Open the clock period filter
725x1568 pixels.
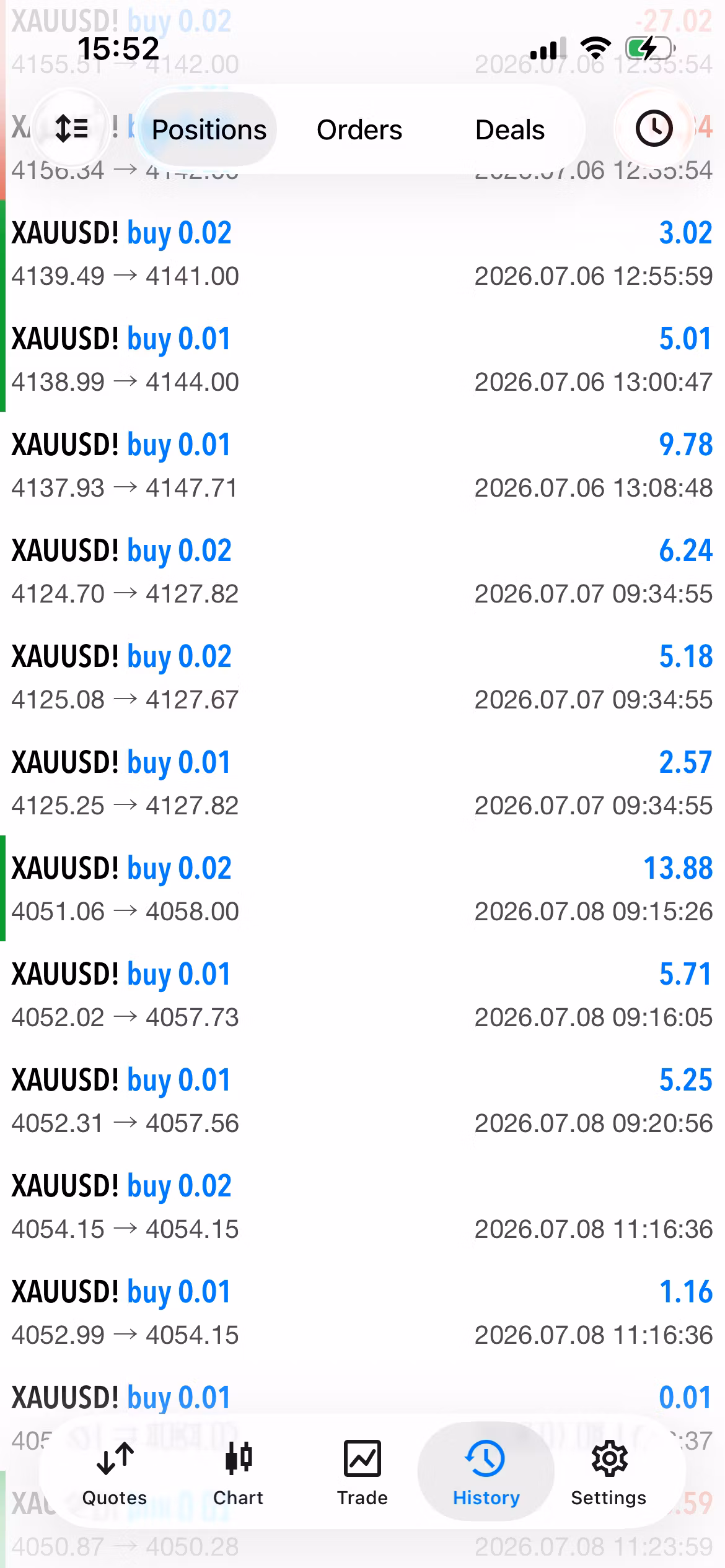point(654,129)
